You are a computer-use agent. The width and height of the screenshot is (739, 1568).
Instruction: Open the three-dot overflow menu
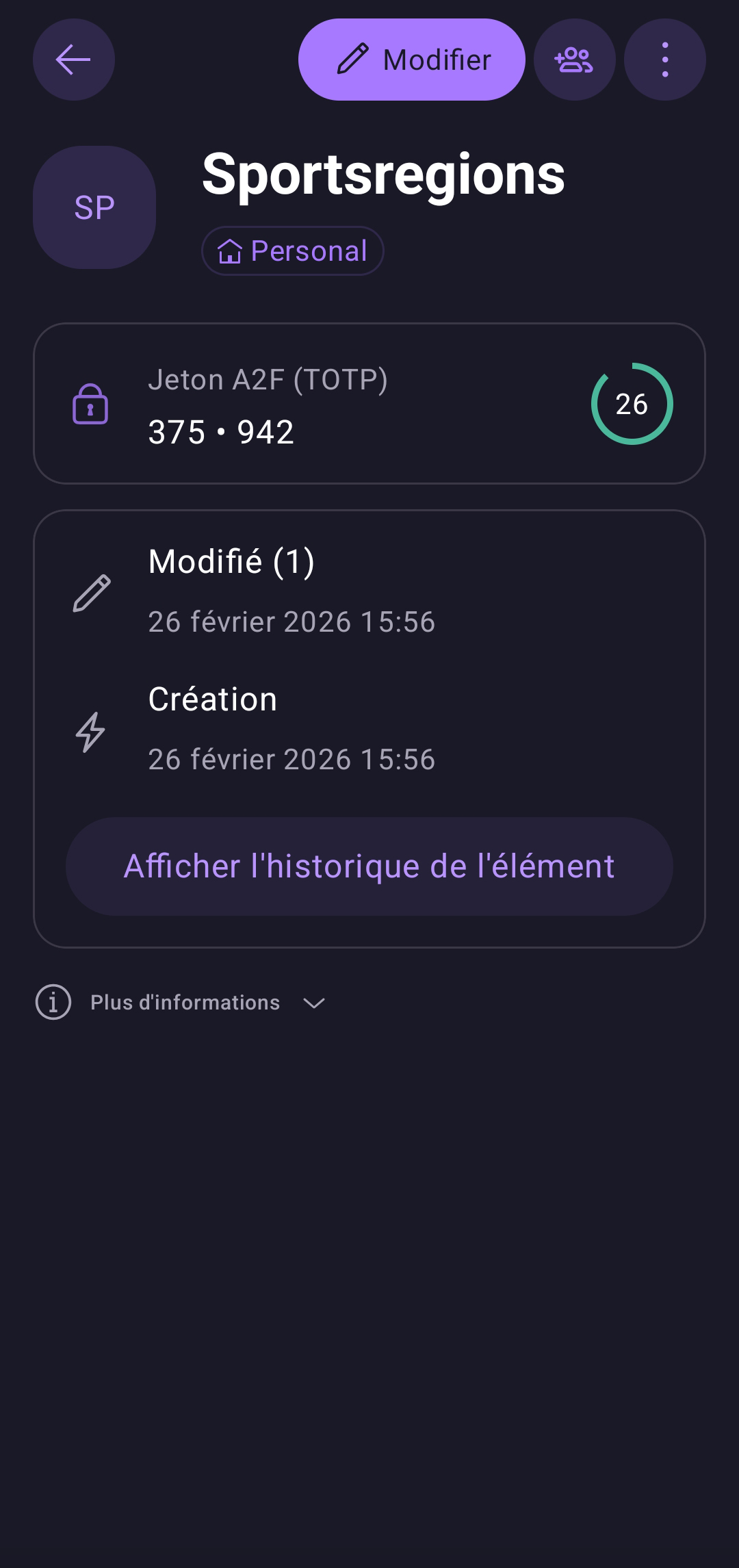[x=664, y=60]
